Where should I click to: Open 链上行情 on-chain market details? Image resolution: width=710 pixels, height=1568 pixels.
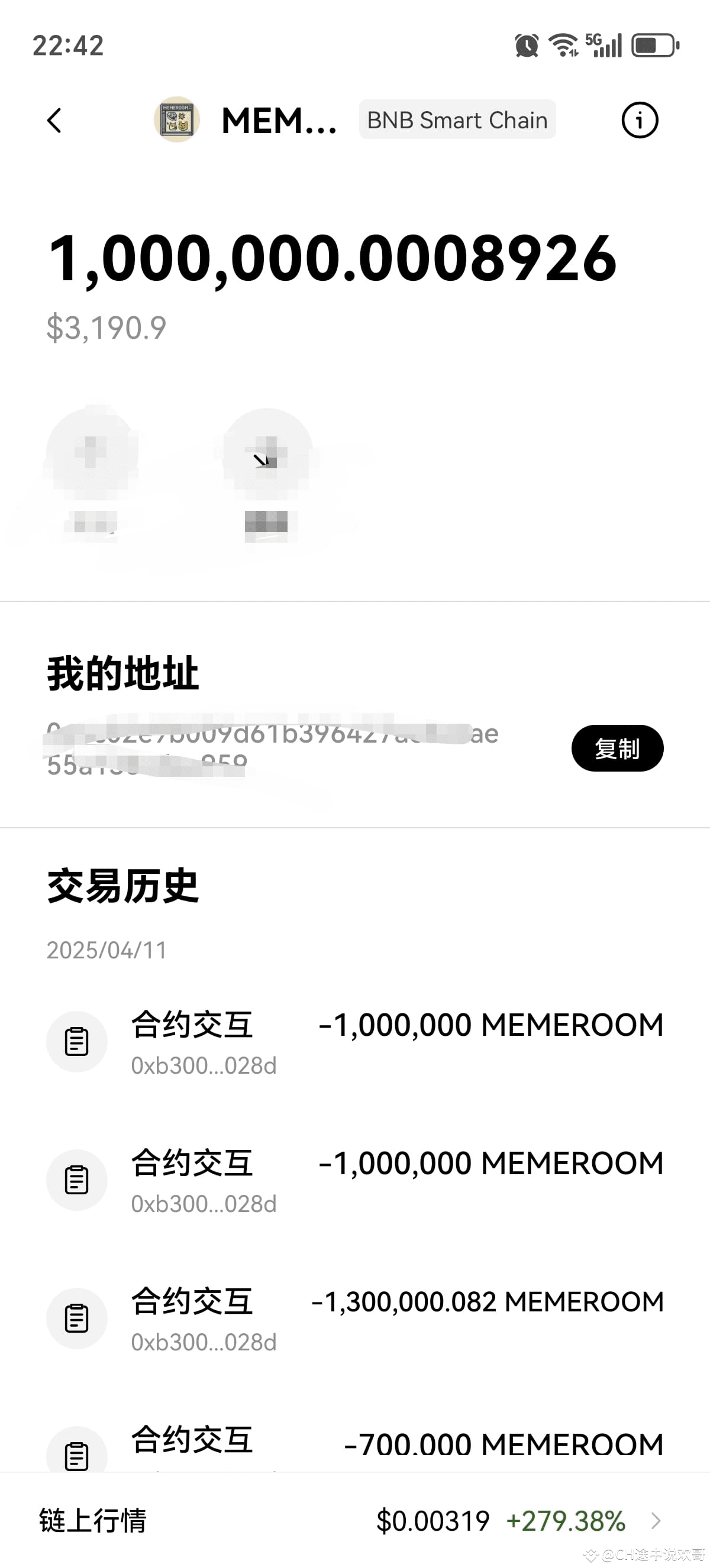pos(355,1521)
